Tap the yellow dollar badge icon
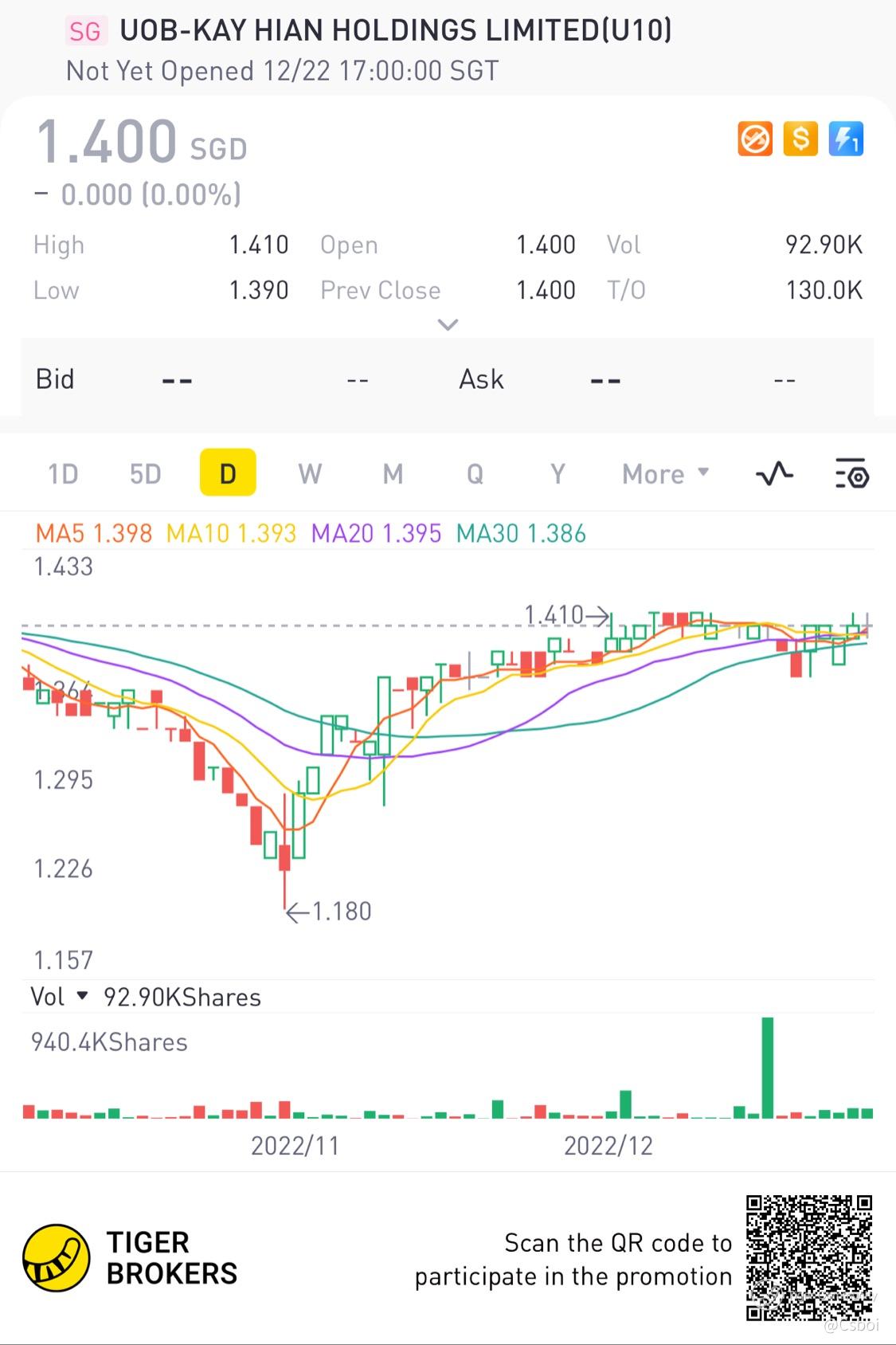896x1345 pixels. (x=800, y=139)
